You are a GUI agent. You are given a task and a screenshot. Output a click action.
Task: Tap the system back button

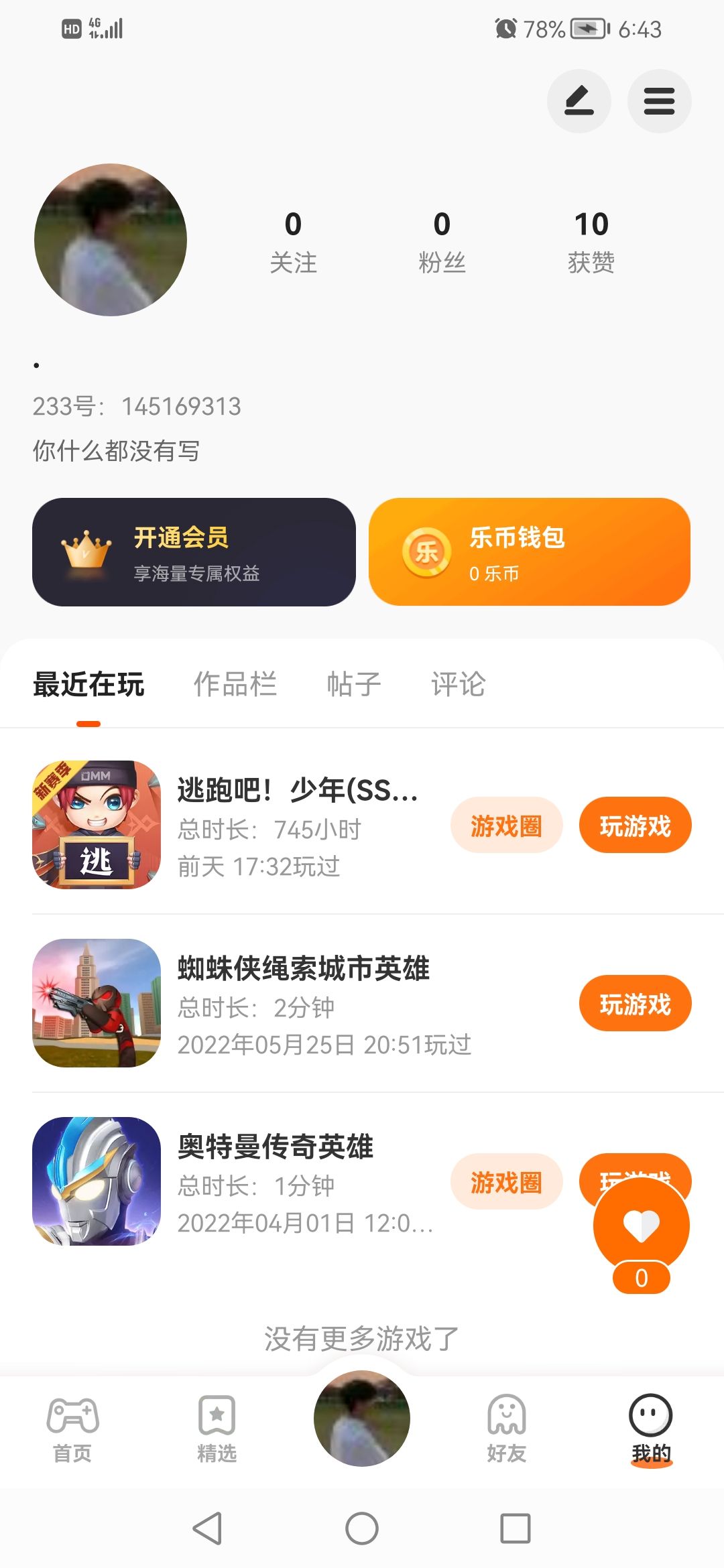click(x=207, y=1528)
